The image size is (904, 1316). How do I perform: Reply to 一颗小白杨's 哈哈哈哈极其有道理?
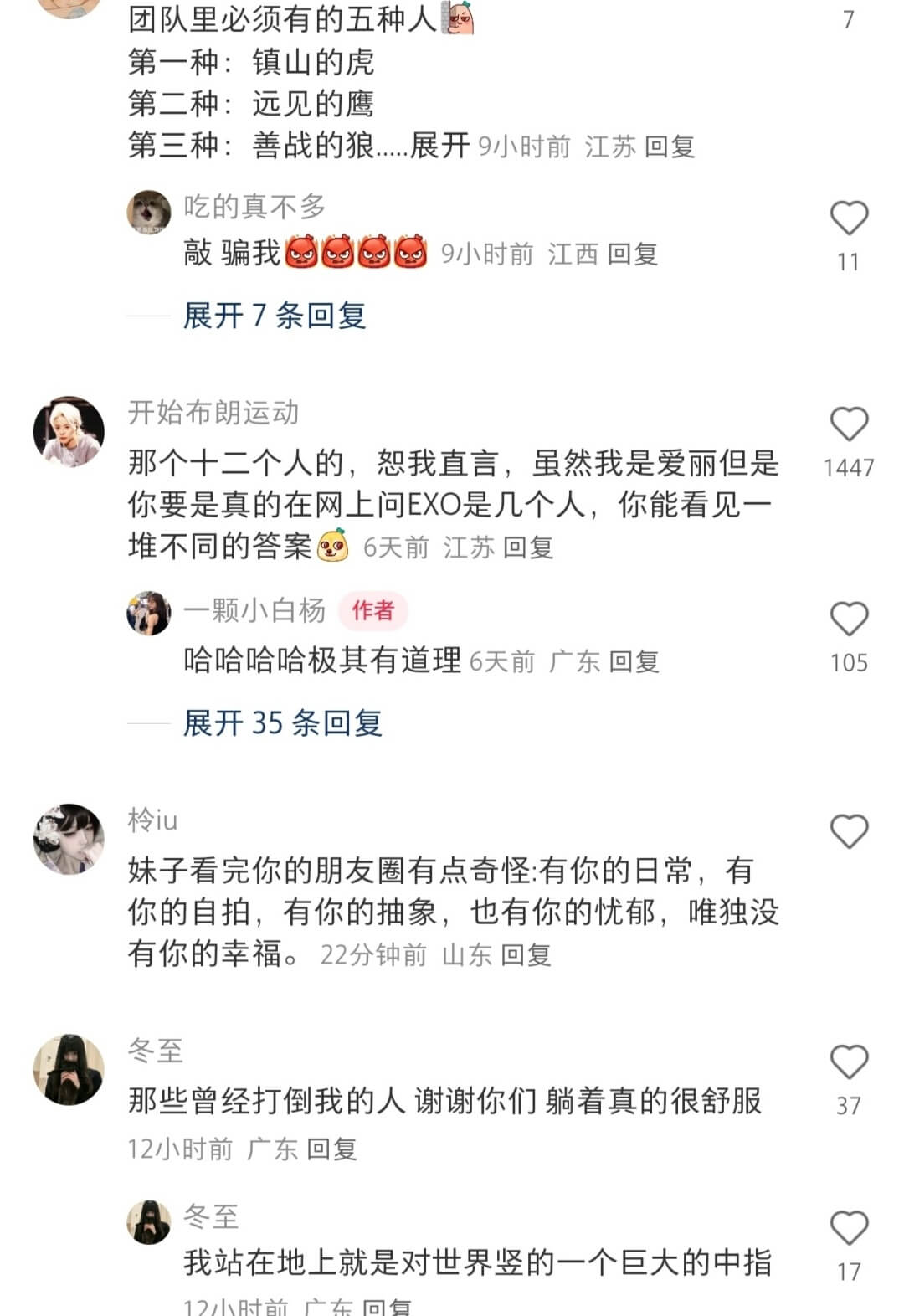coord(634,661)
